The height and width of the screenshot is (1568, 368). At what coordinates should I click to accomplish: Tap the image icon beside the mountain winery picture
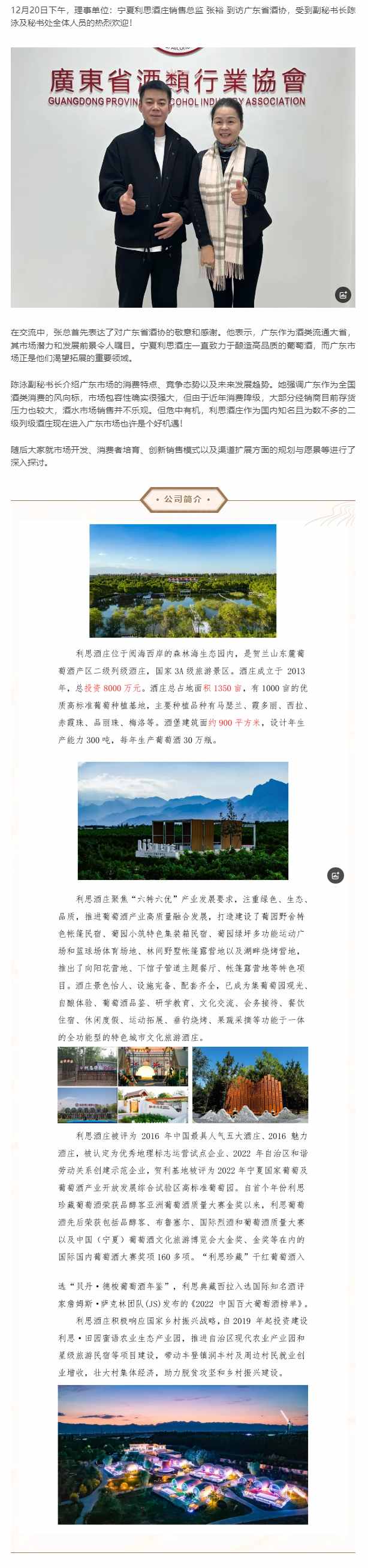[x=335, y=875]
